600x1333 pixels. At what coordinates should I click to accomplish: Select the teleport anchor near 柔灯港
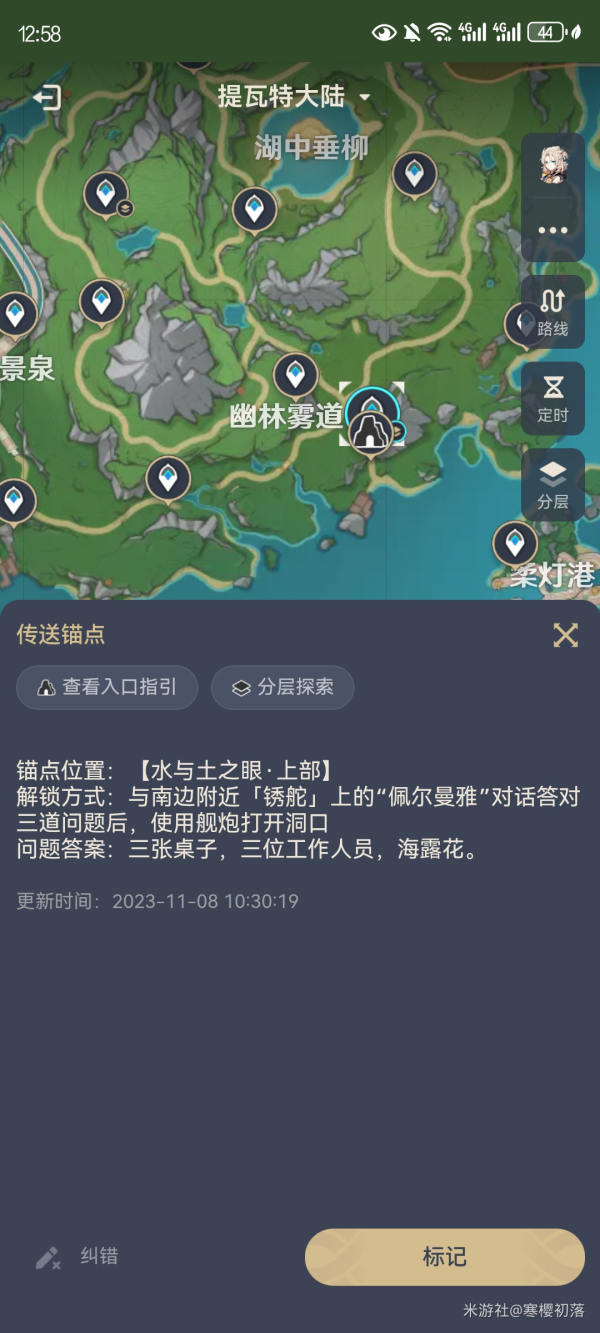pyautogui.click(x=515, y=543)
